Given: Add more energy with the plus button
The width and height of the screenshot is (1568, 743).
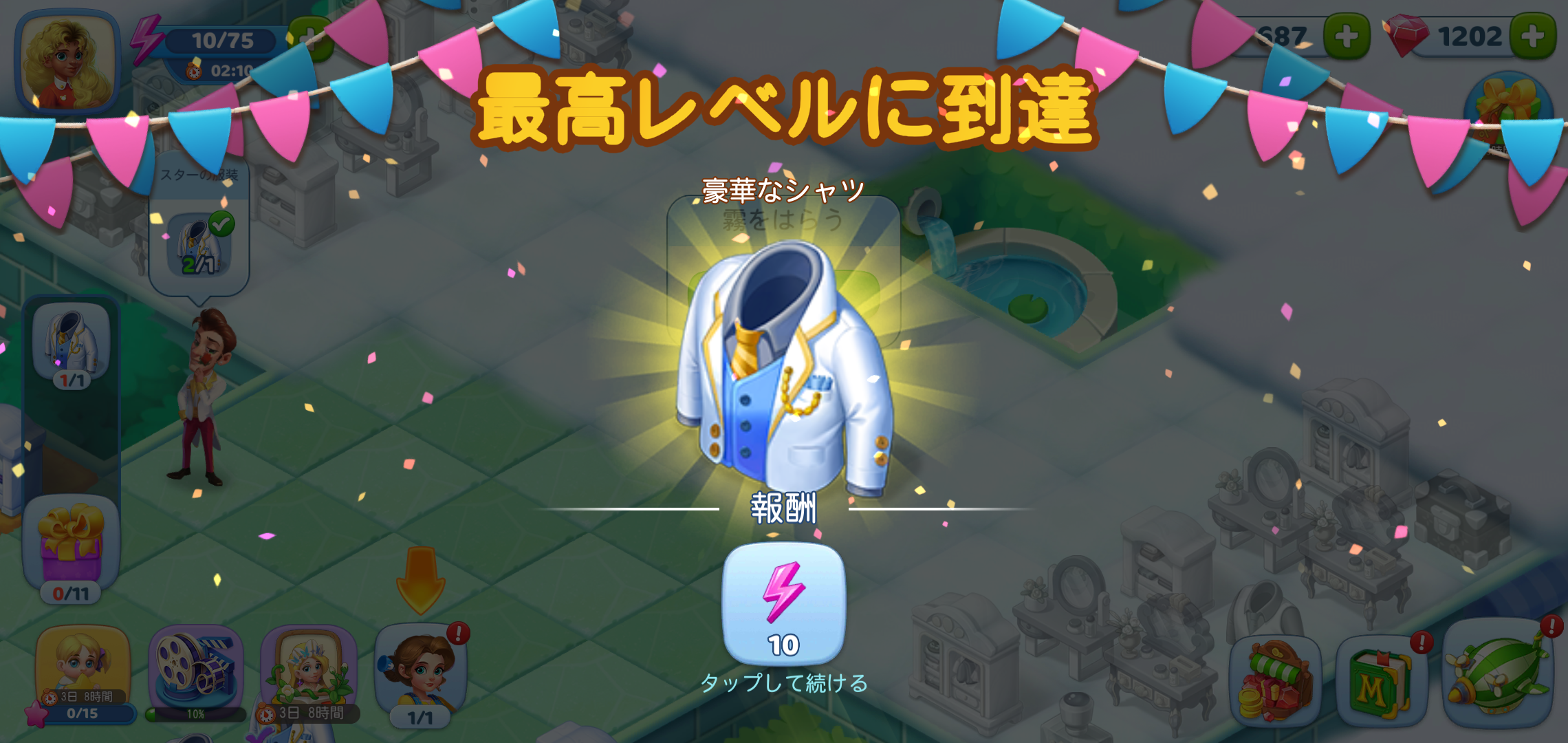Looking at the screenshot, I should pos(309,38).
